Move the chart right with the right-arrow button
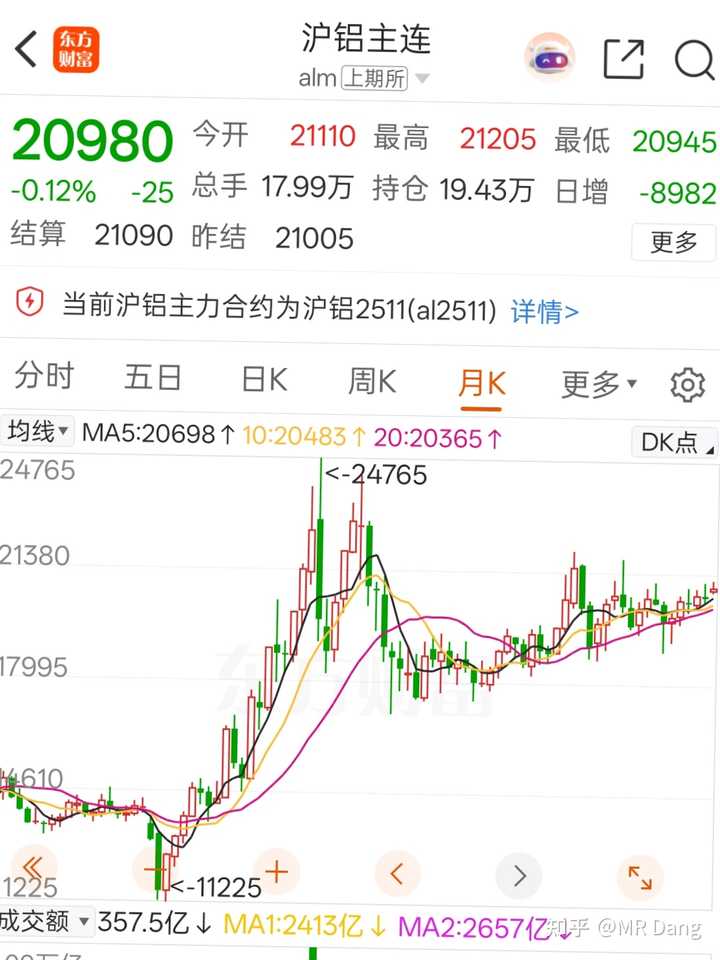 coord(518,876)
